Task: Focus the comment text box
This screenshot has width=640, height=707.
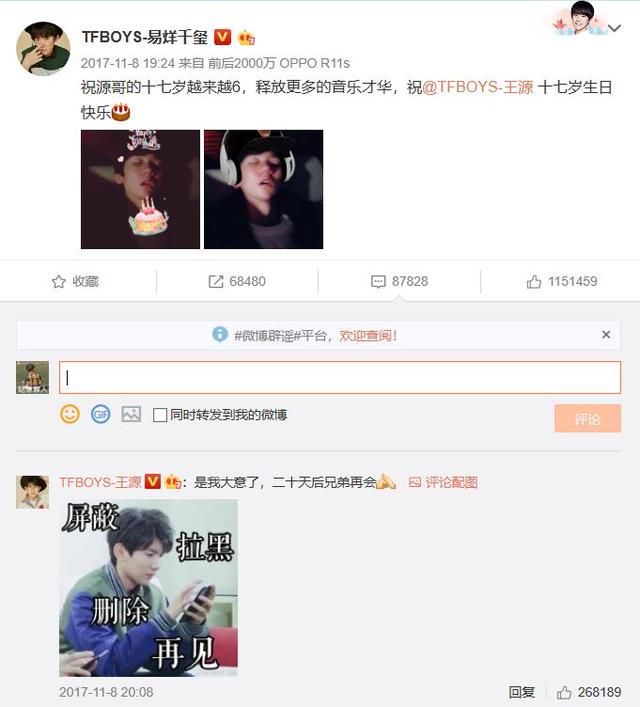Action: point(340,377)
